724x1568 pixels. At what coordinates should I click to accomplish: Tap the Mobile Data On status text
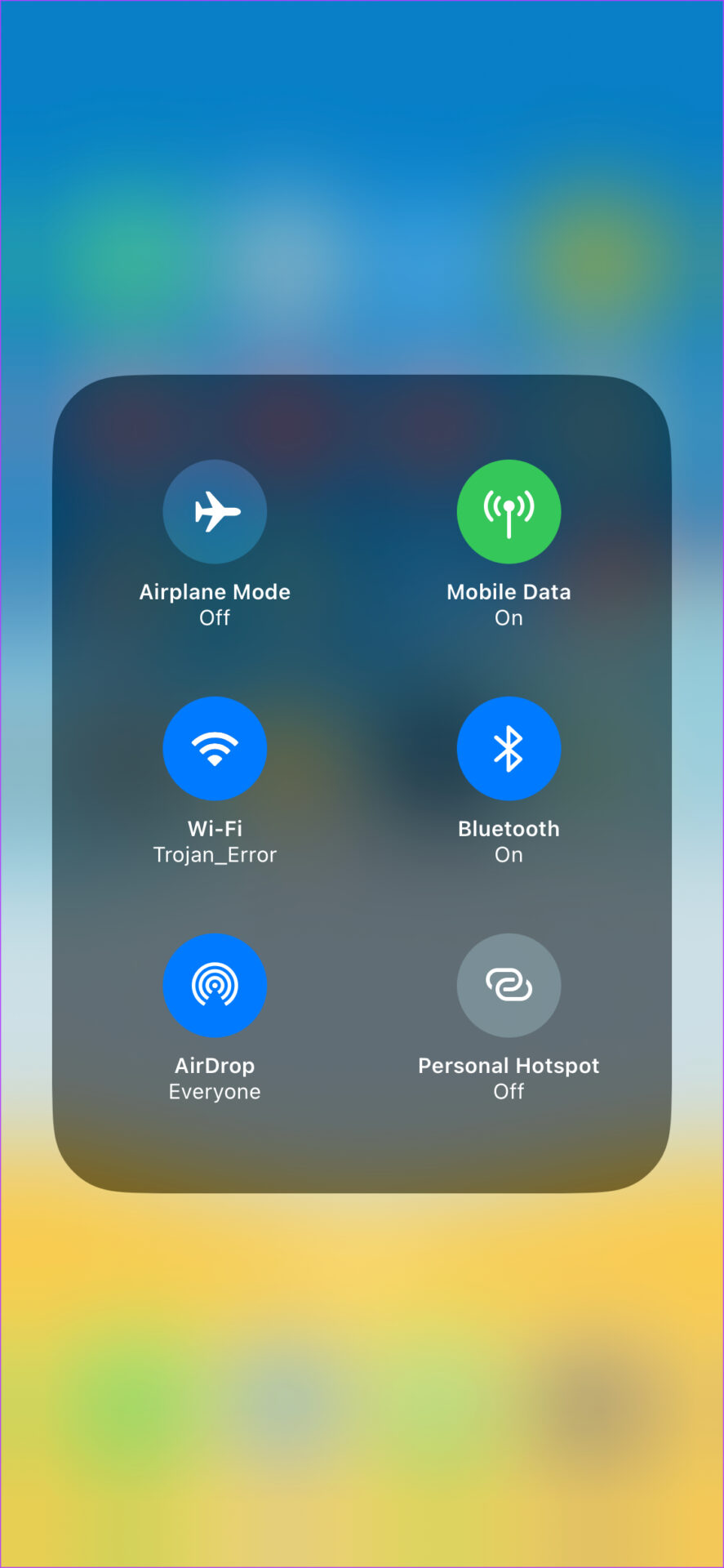pos(509,618)
